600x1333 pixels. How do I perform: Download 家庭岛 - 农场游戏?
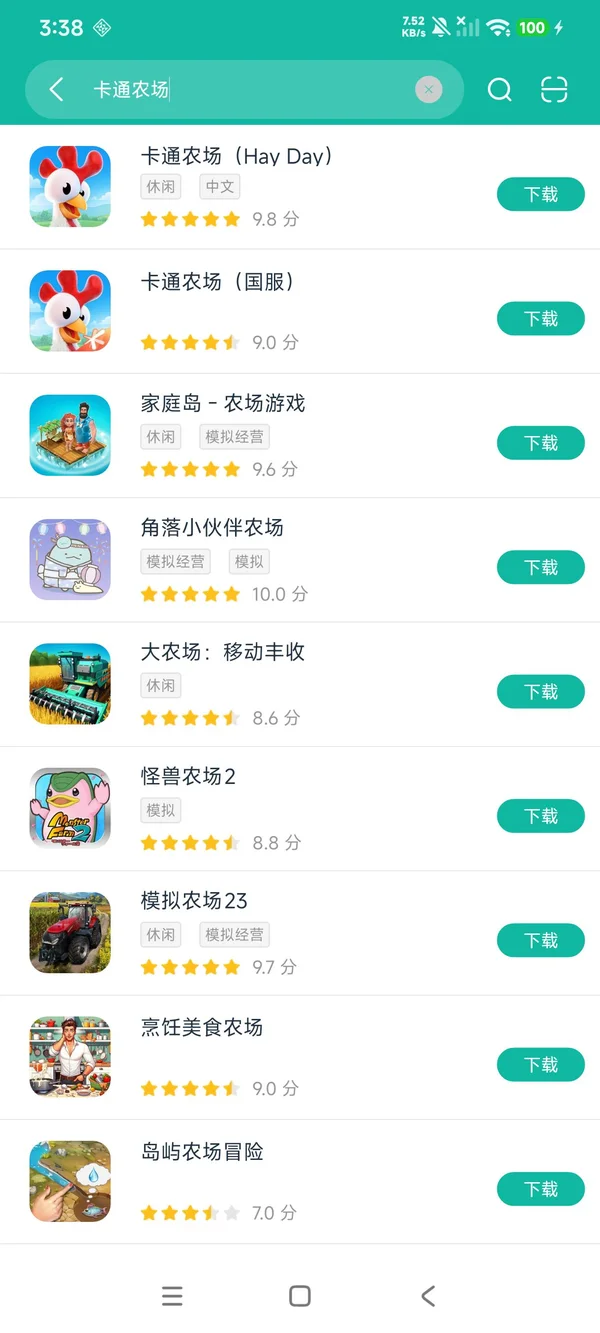[541, 443]
